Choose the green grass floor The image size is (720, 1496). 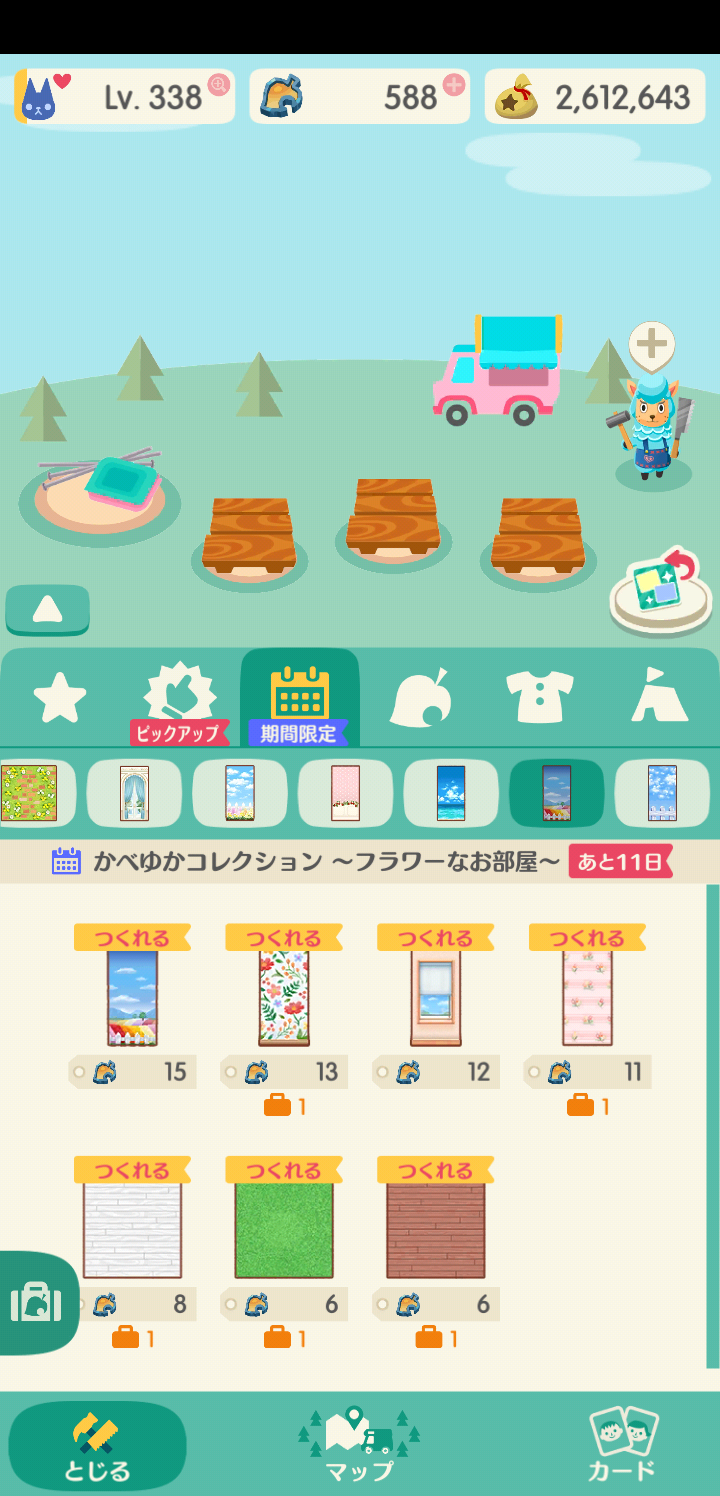(x=284, y=1230)
